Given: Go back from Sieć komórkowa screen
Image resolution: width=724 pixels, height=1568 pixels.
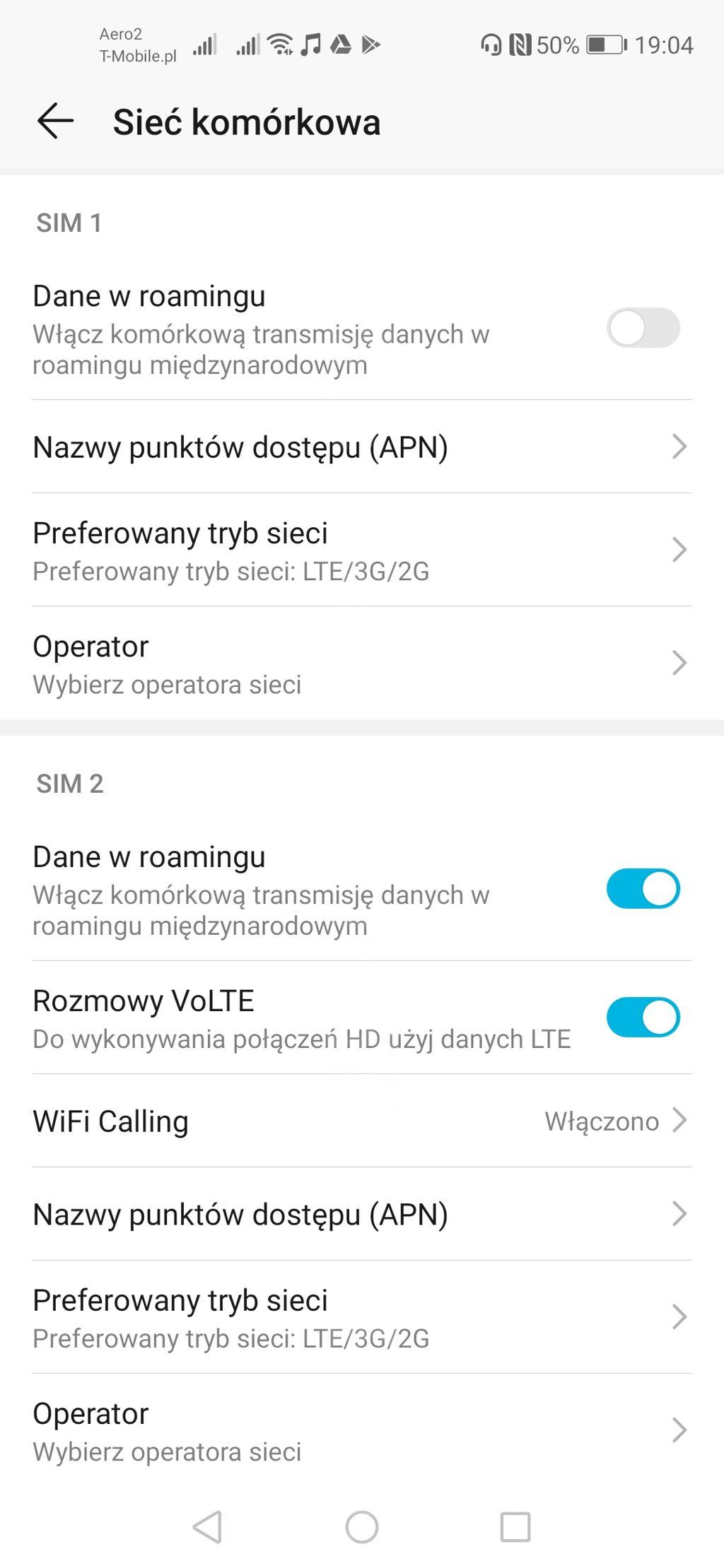Looking at the screenshot, I should pos(55,121).
